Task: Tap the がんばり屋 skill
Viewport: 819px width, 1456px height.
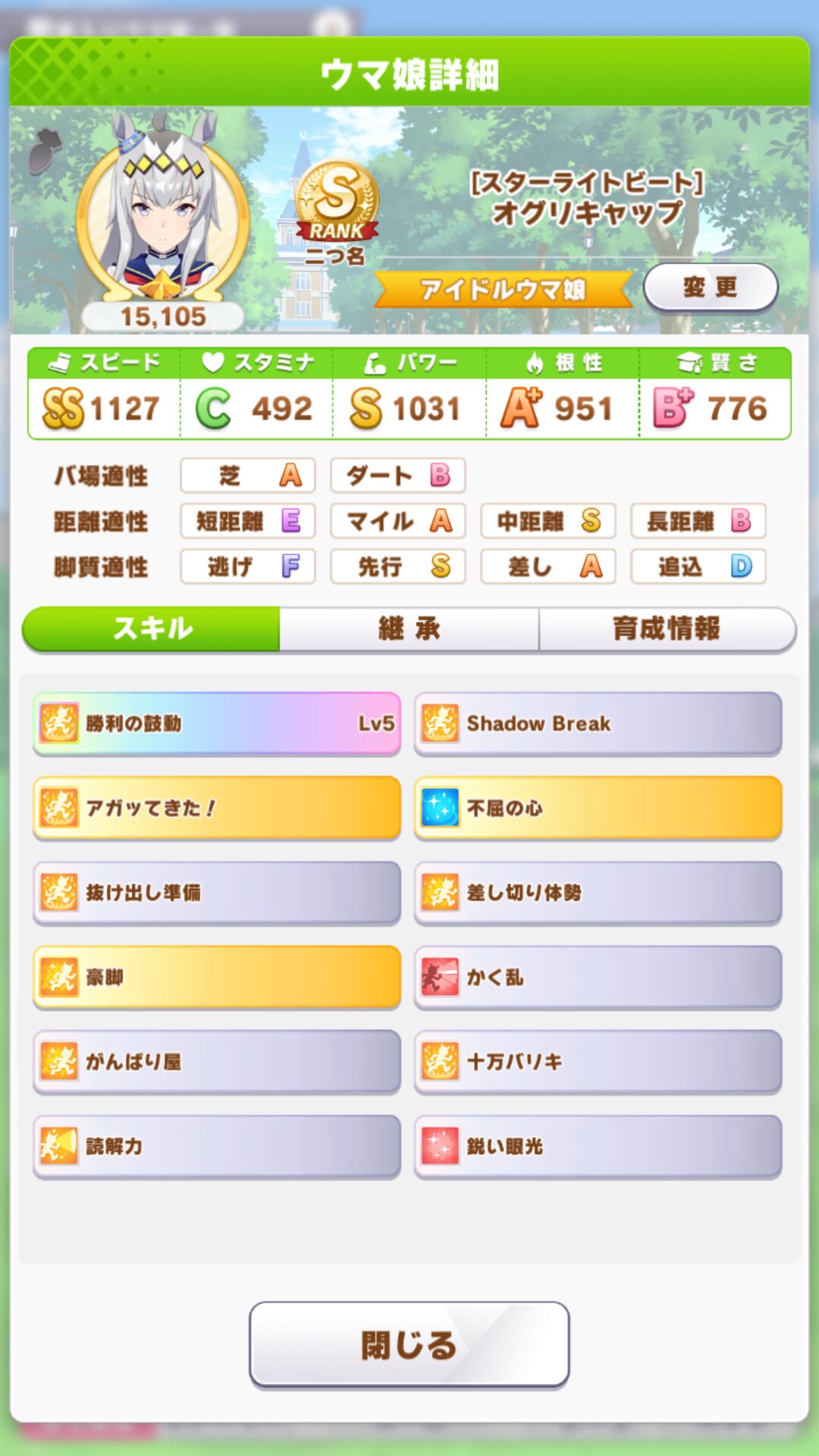Action: (x=217, y=1062)
